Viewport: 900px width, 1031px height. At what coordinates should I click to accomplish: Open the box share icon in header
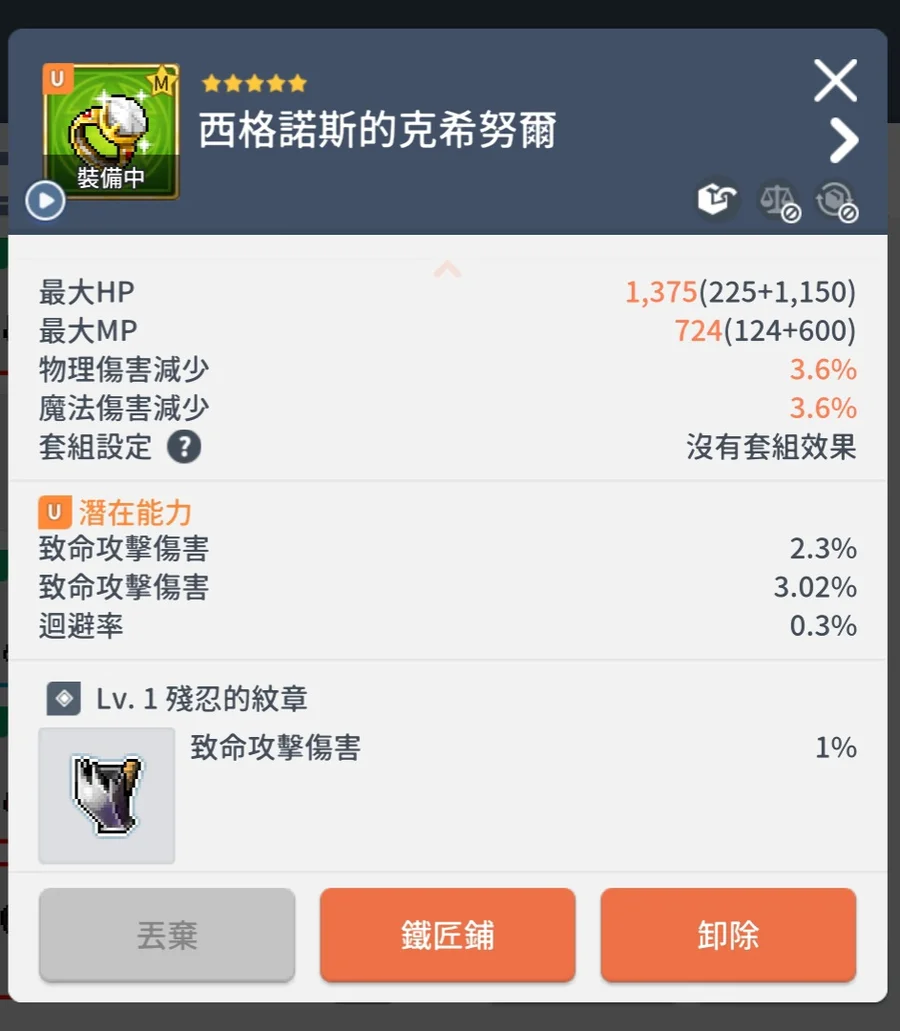tap(716, 200)
